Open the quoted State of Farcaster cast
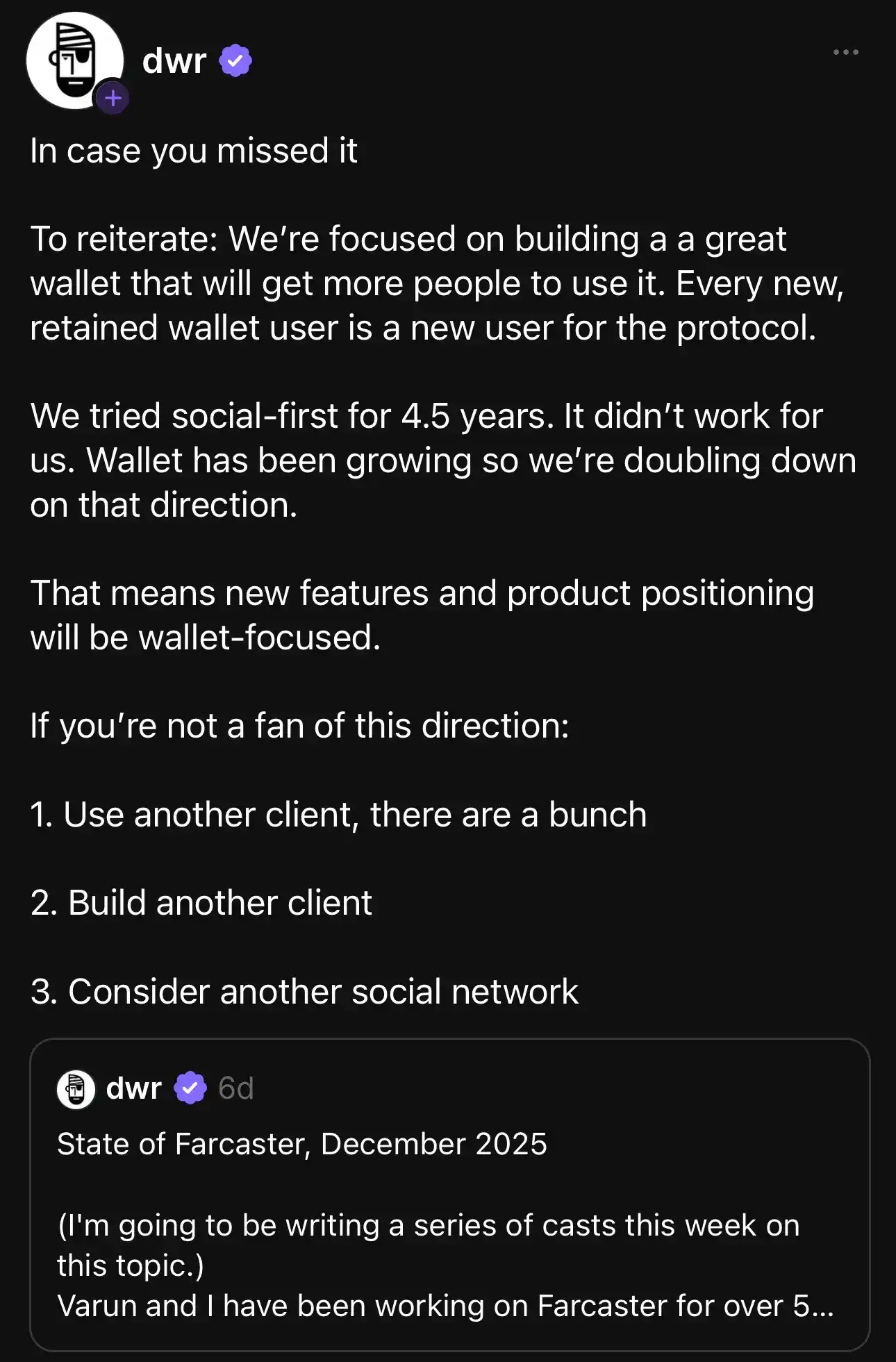Viewport: 896px width, 1362px height. point(449,1195)
